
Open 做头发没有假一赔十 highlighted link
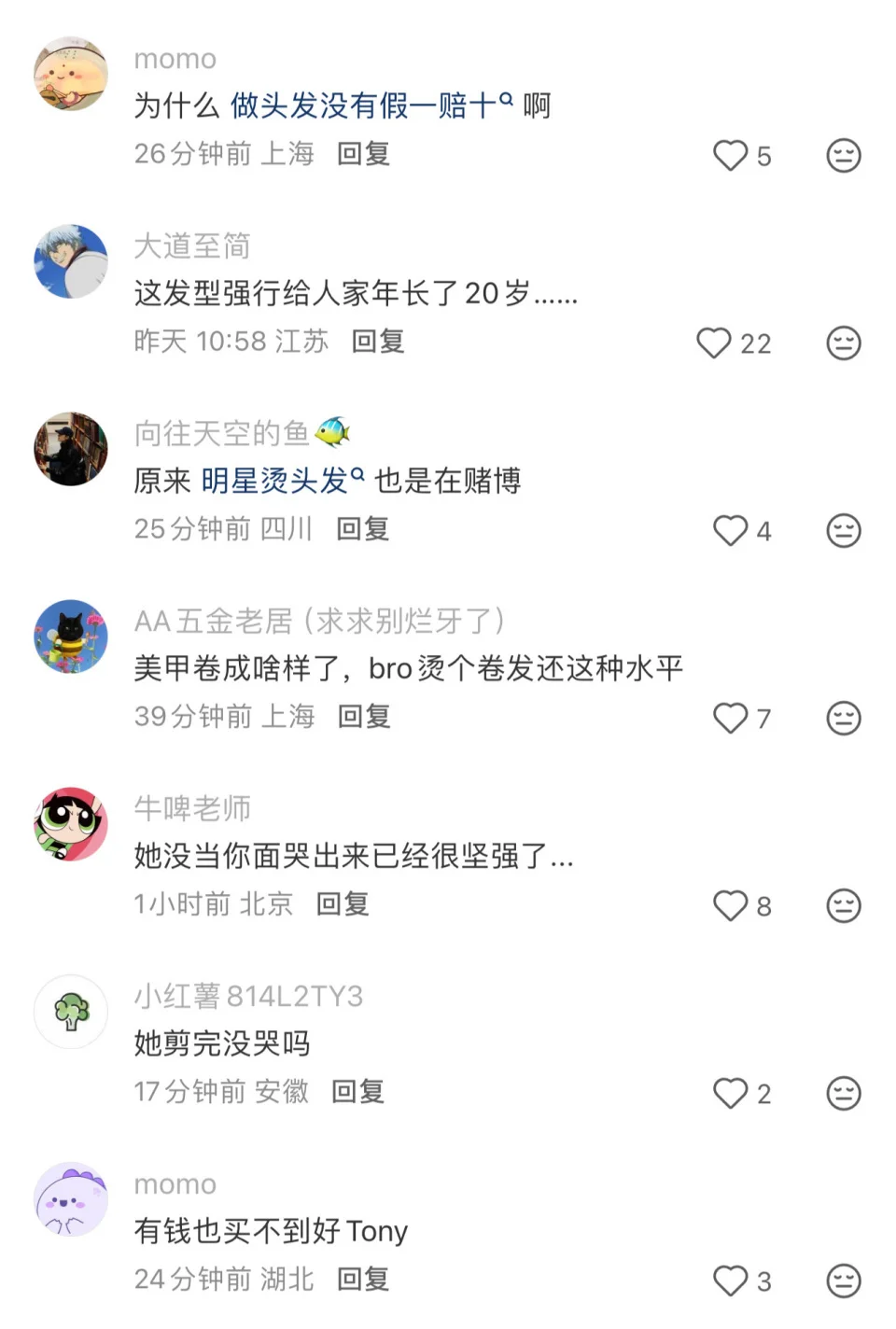(x=364, y=105)
